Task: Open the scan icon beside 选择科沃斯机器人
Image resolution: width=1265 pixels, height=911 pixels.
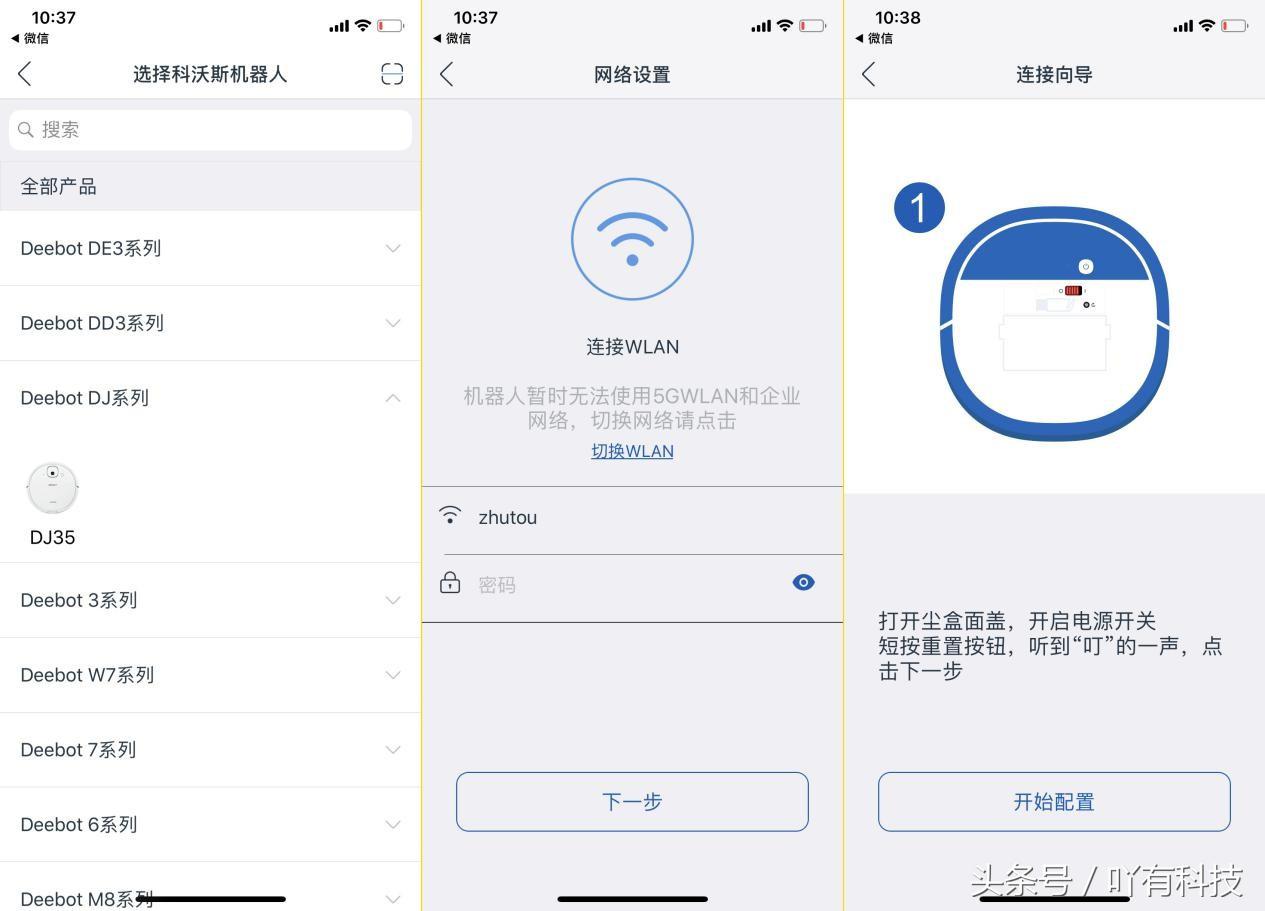Action: pos(392,74)
